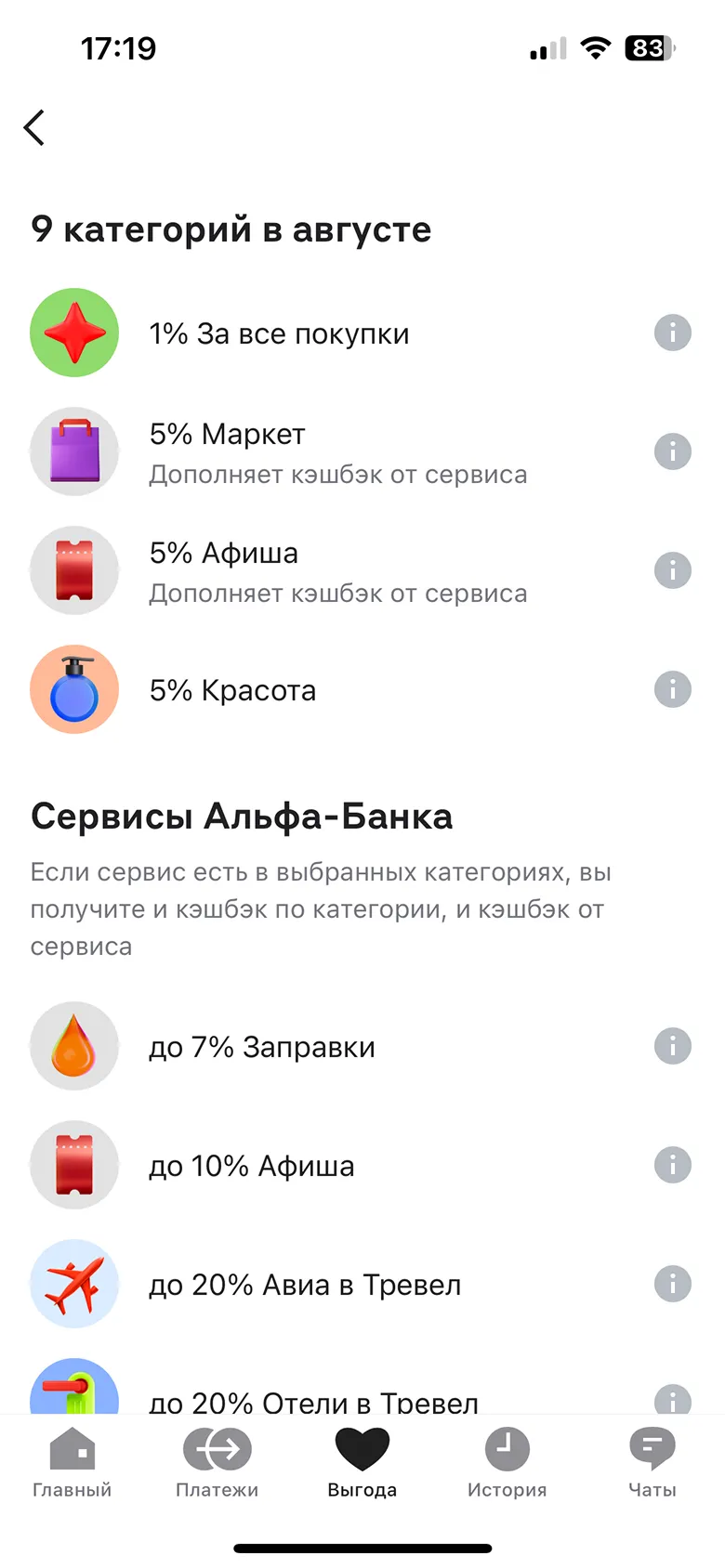The height and width of the screenshot is (1568, 725).
Task: Open info for 1% За все покупки
Action: 672,333
